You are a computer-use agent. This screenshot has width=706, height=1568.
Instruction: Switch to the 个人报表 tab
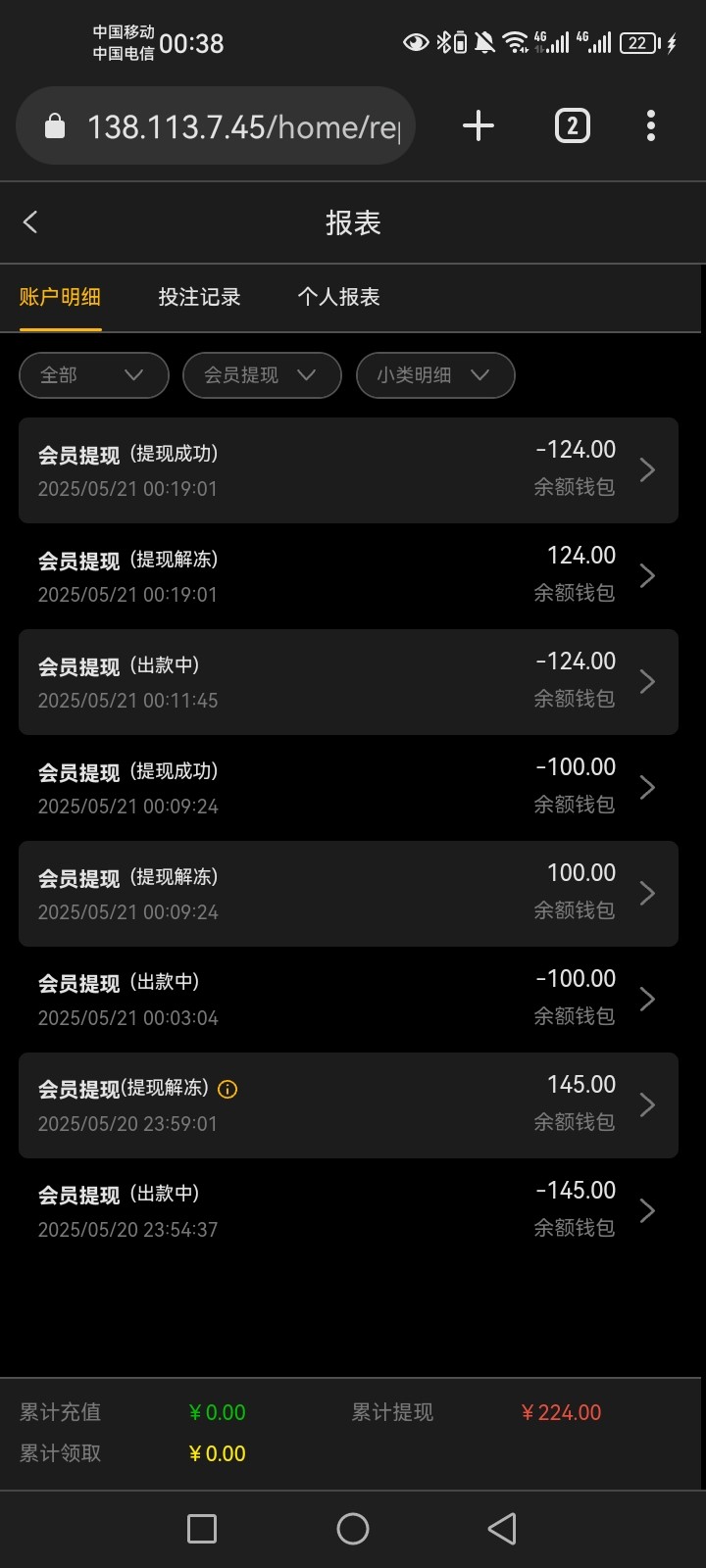click(x=338, y=297)
